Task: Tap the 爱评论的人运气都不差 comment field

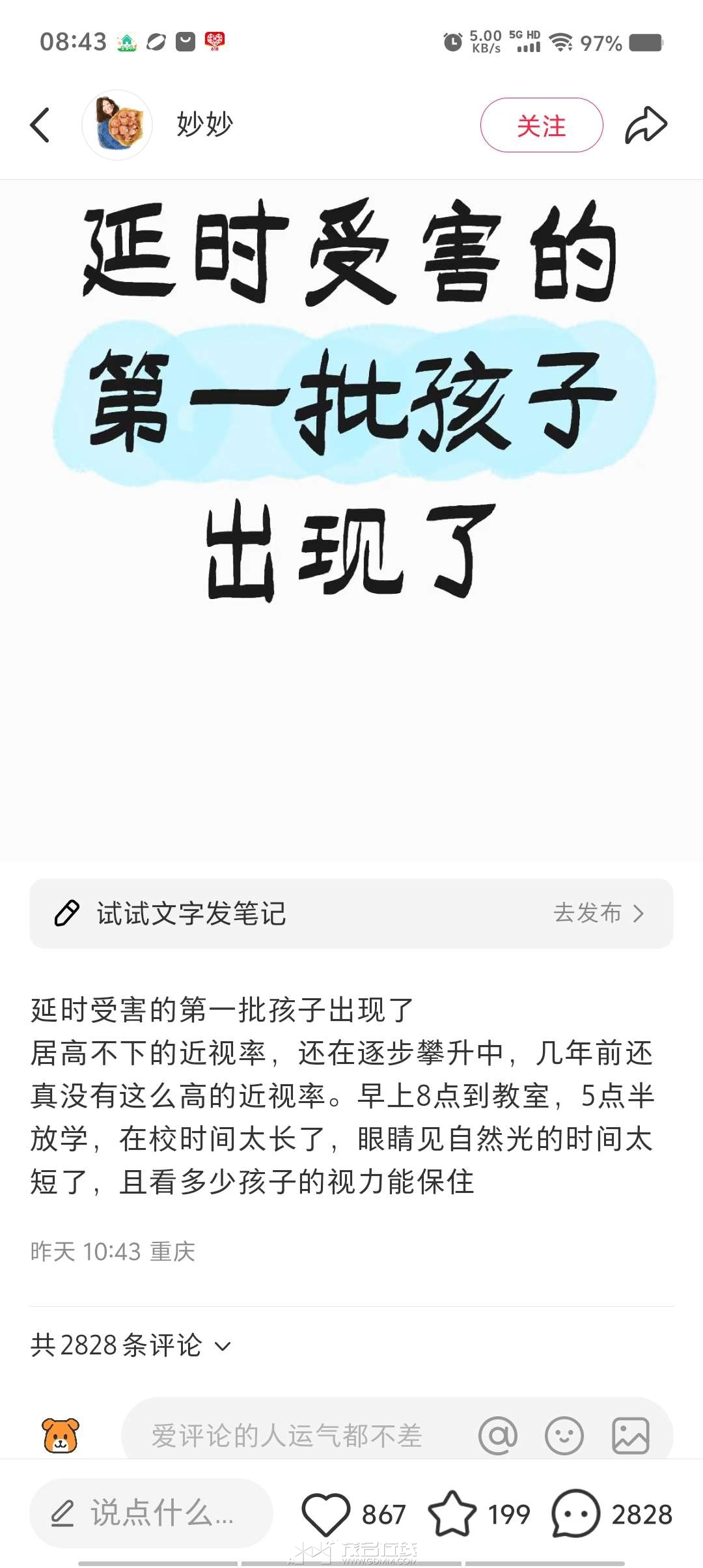Action: click(x=286, y=1436)
